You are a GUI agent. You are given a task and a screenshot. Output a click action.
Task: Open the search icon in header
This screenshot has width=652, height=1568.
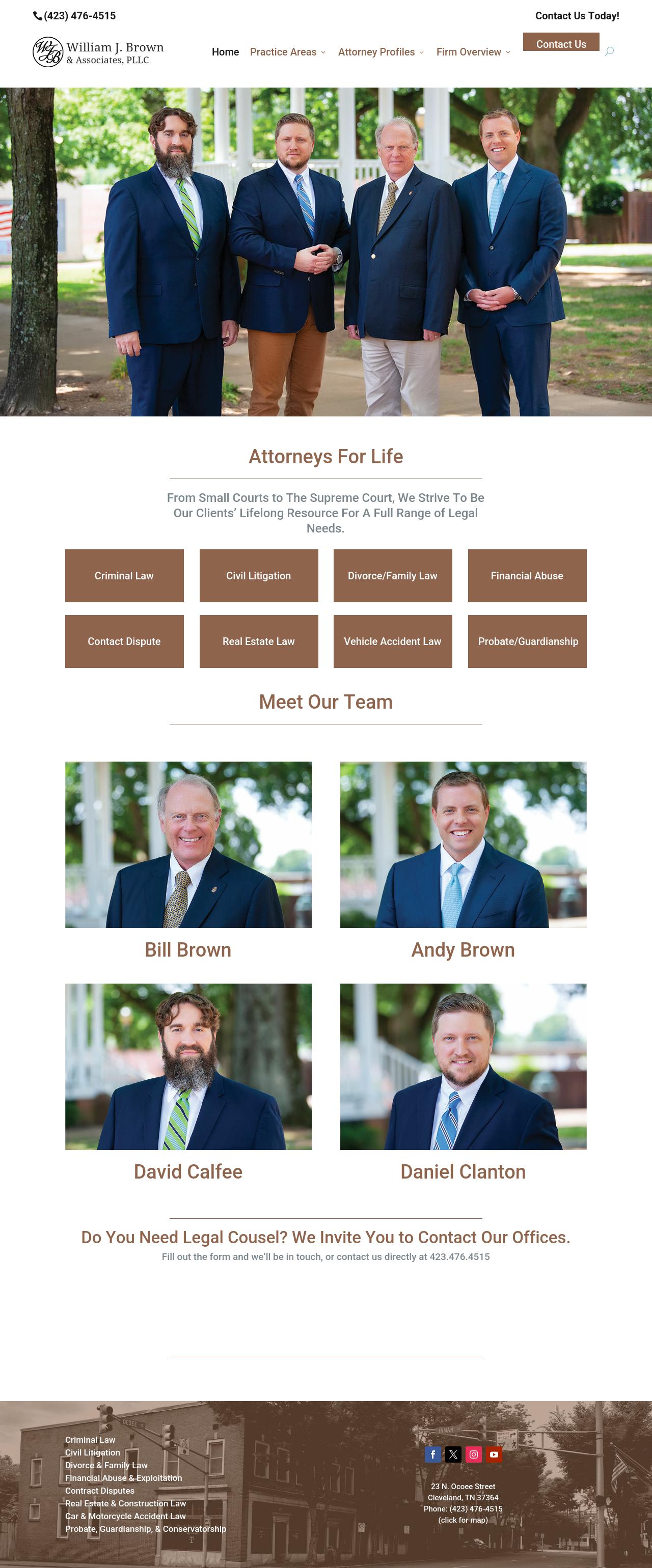coord(609,51)
